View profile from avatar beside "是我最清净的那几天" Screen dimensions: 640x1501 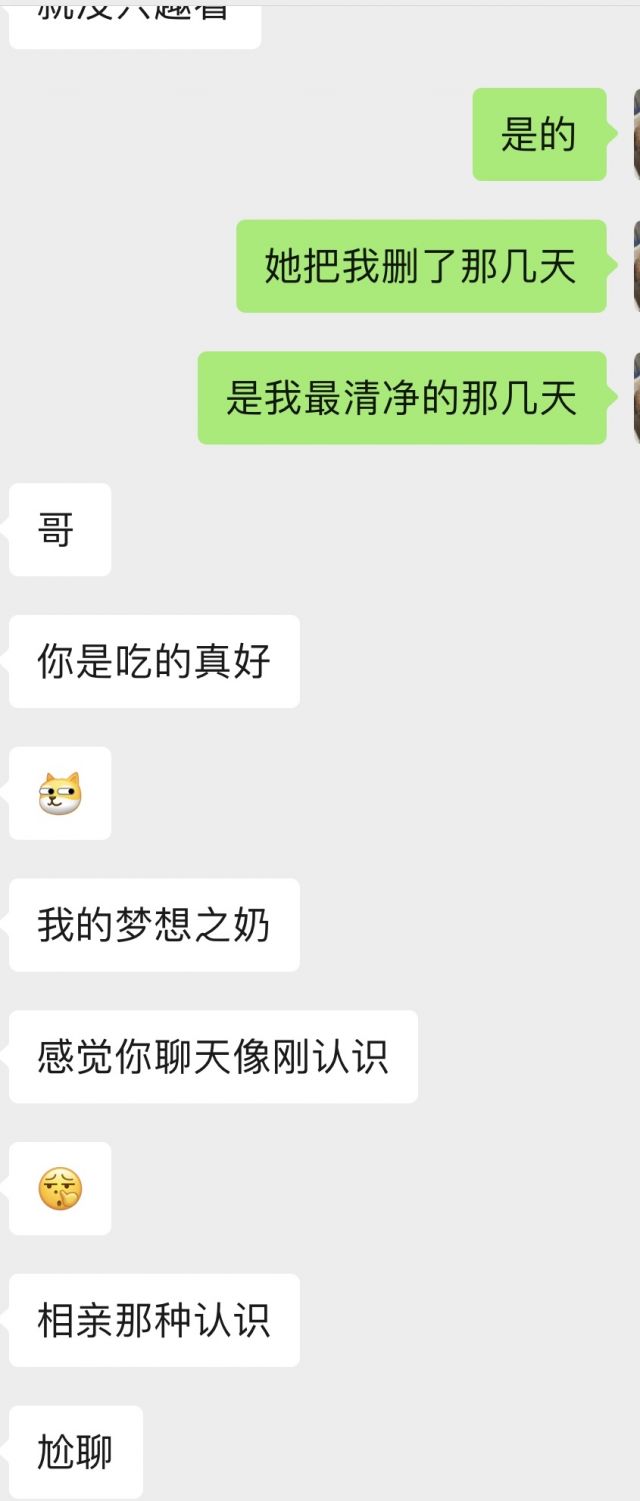click(636, 398)
